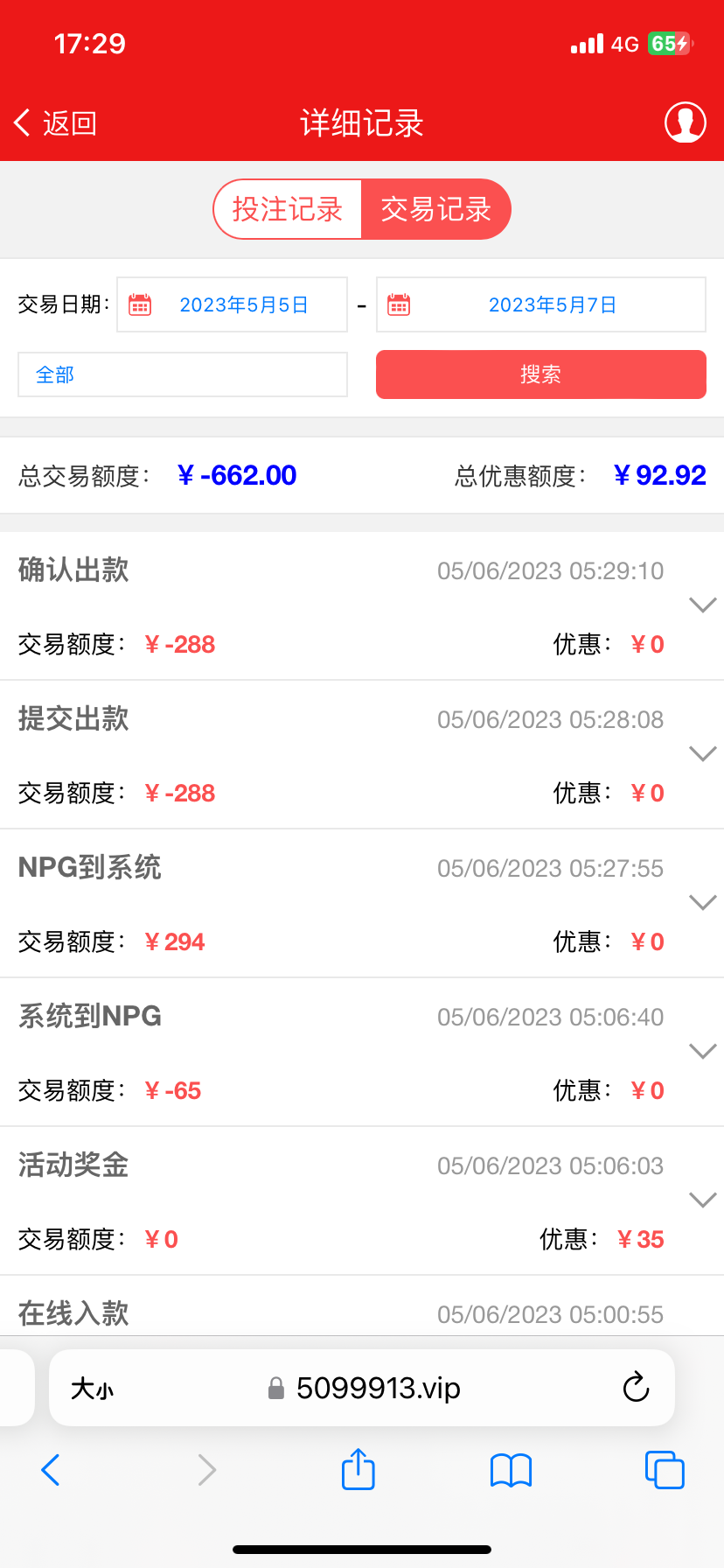Tap Safari's back navigation arrow

coord(50,1470)
